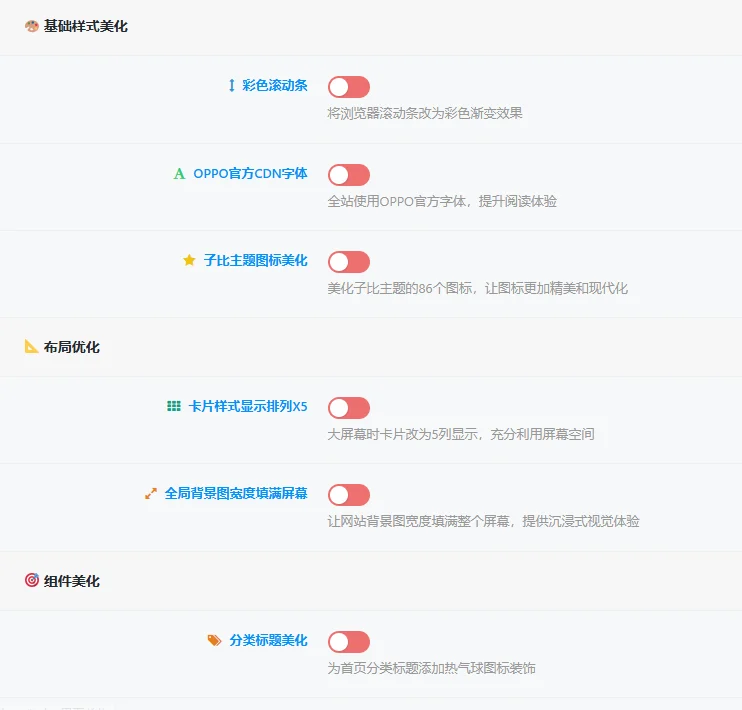Switch on 全局背景图宽度填满屏幕

click(348, 495)
